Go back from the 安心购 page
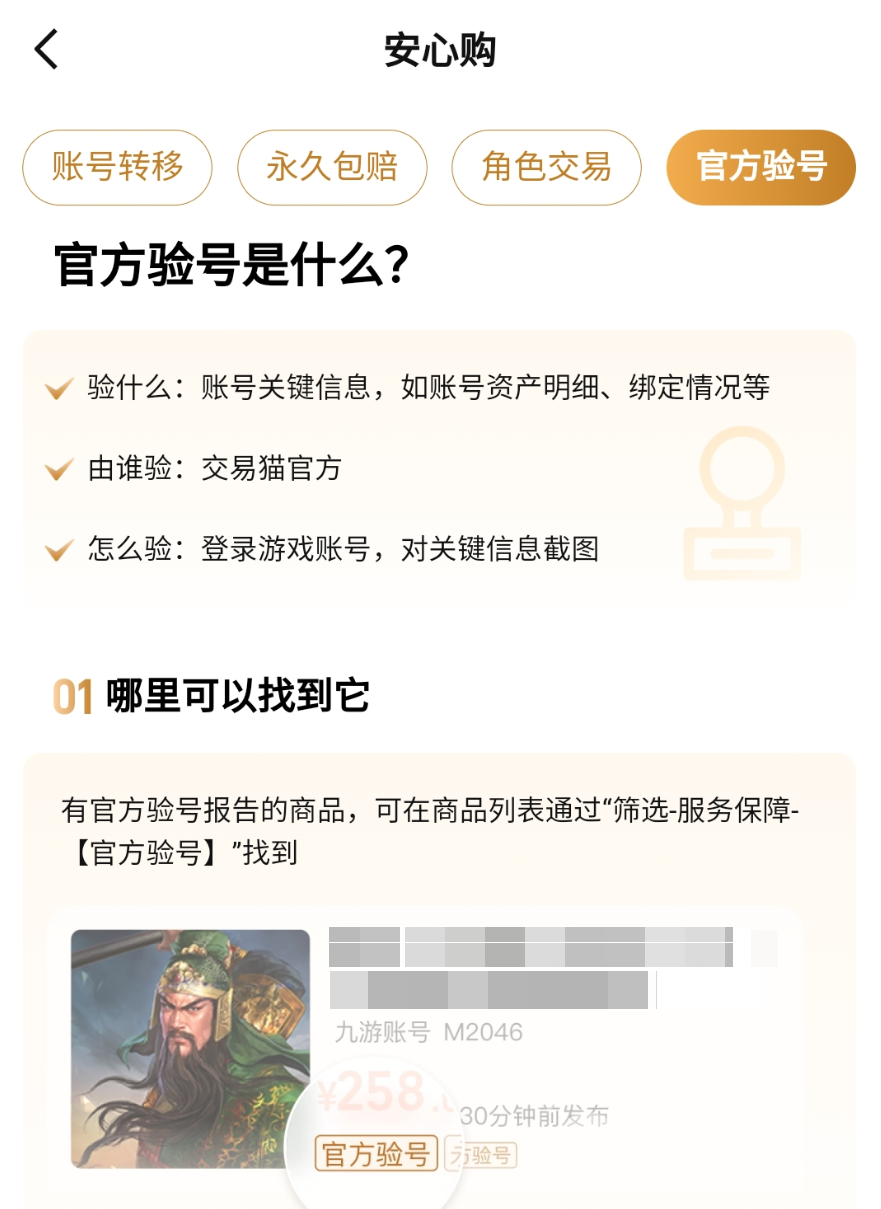881x1209 pixels. click(47, 50)
